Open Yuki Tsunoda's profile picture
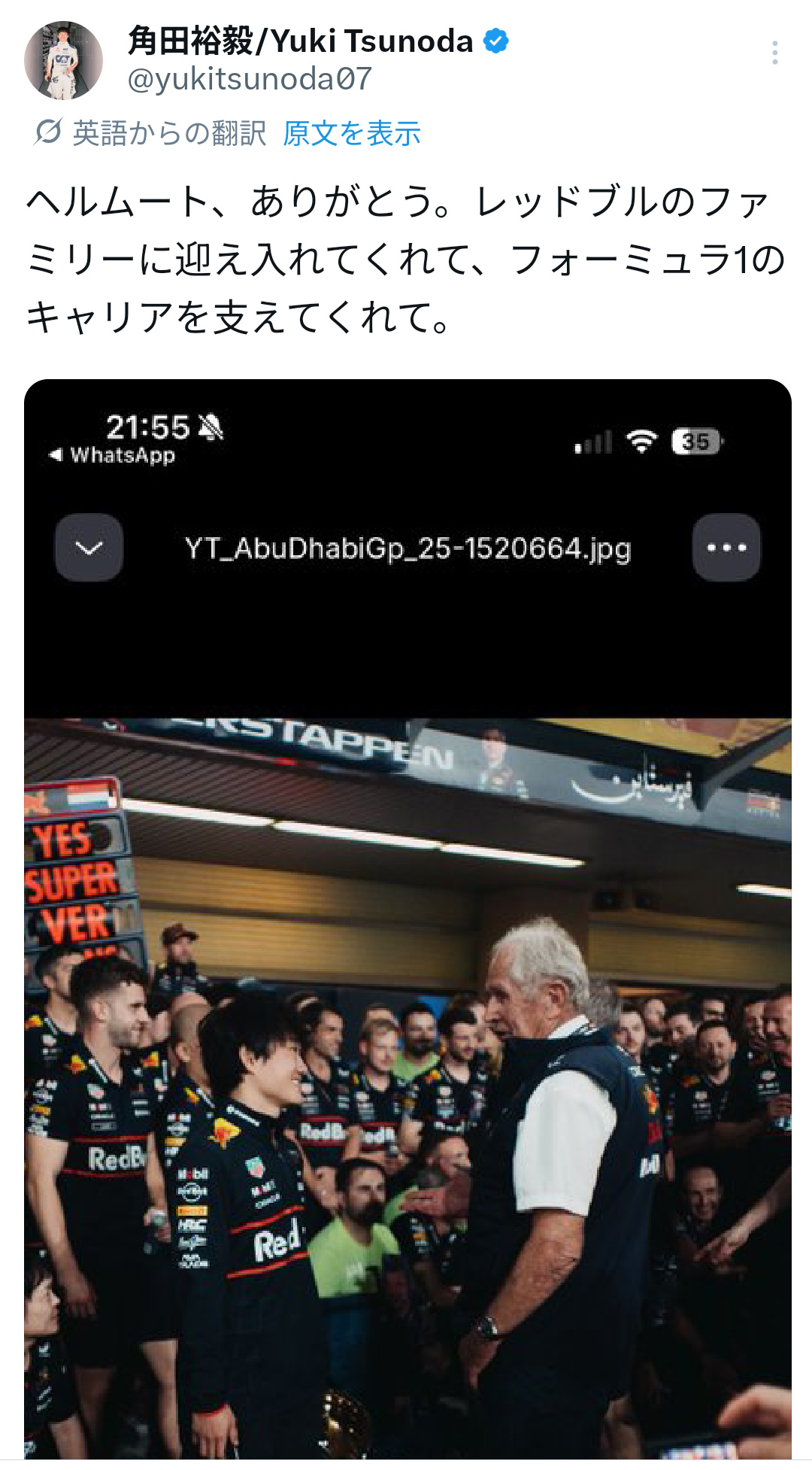The image size is (812, 1470). [63, 60]
